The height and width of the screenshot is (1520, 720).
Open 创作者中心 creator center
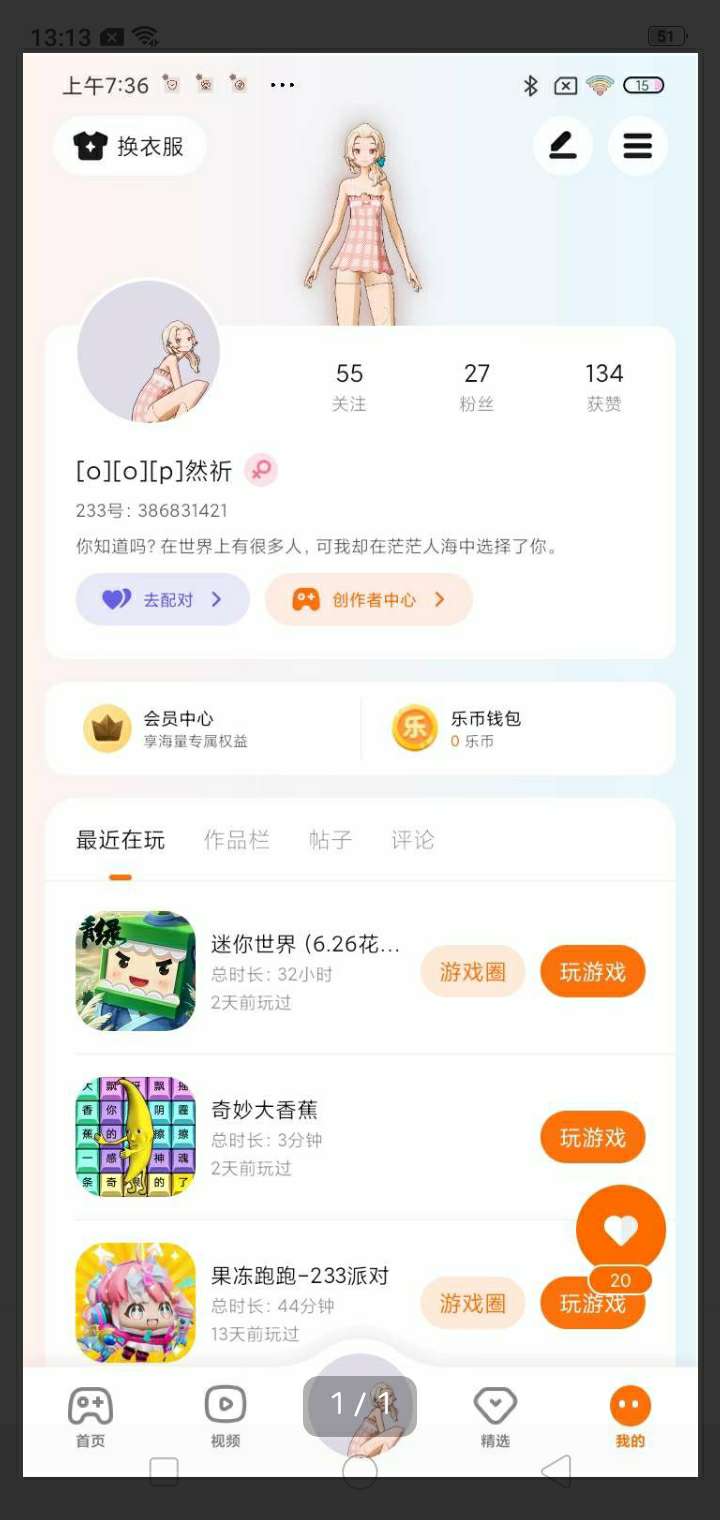click(368, 599)
